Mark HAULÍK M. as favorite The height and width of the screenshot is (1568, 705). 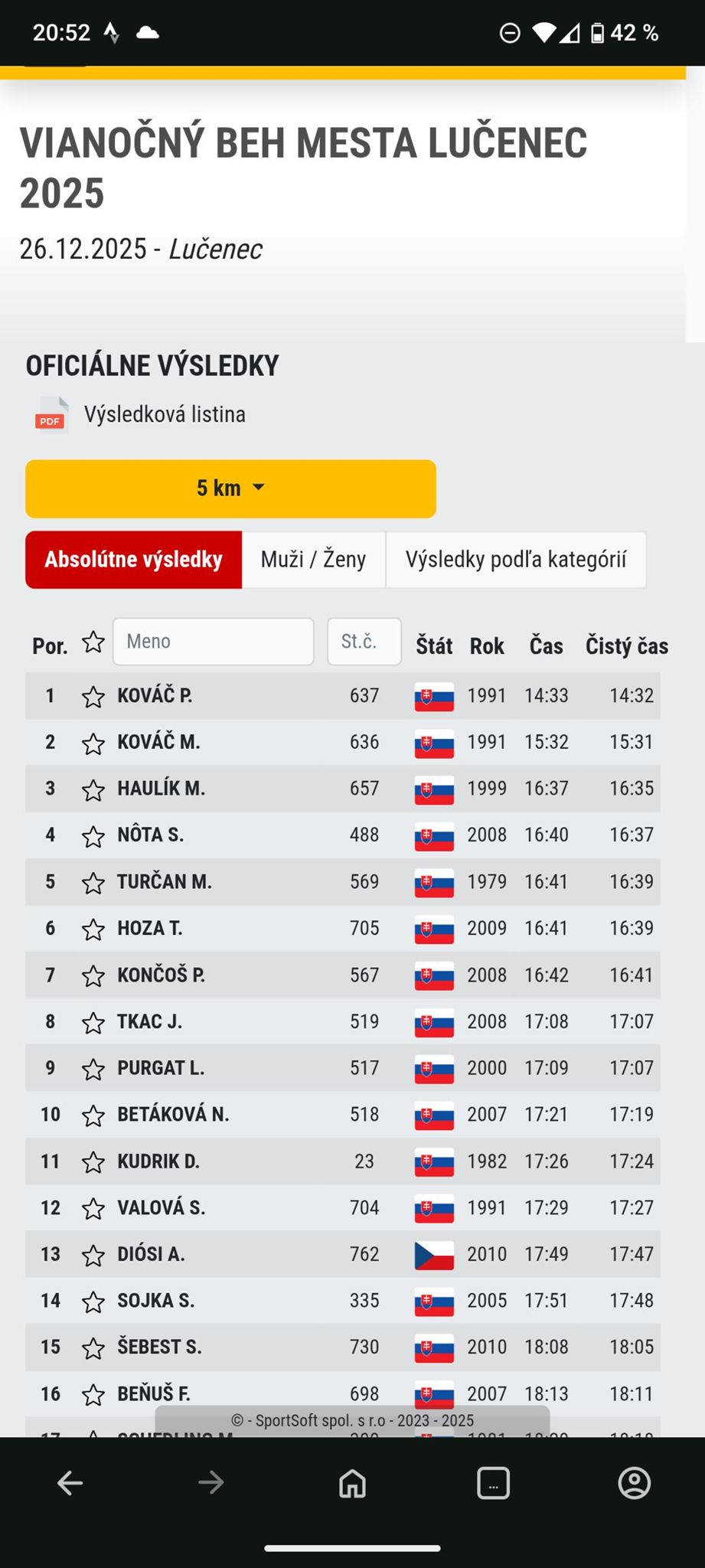(x=93, y=789)
